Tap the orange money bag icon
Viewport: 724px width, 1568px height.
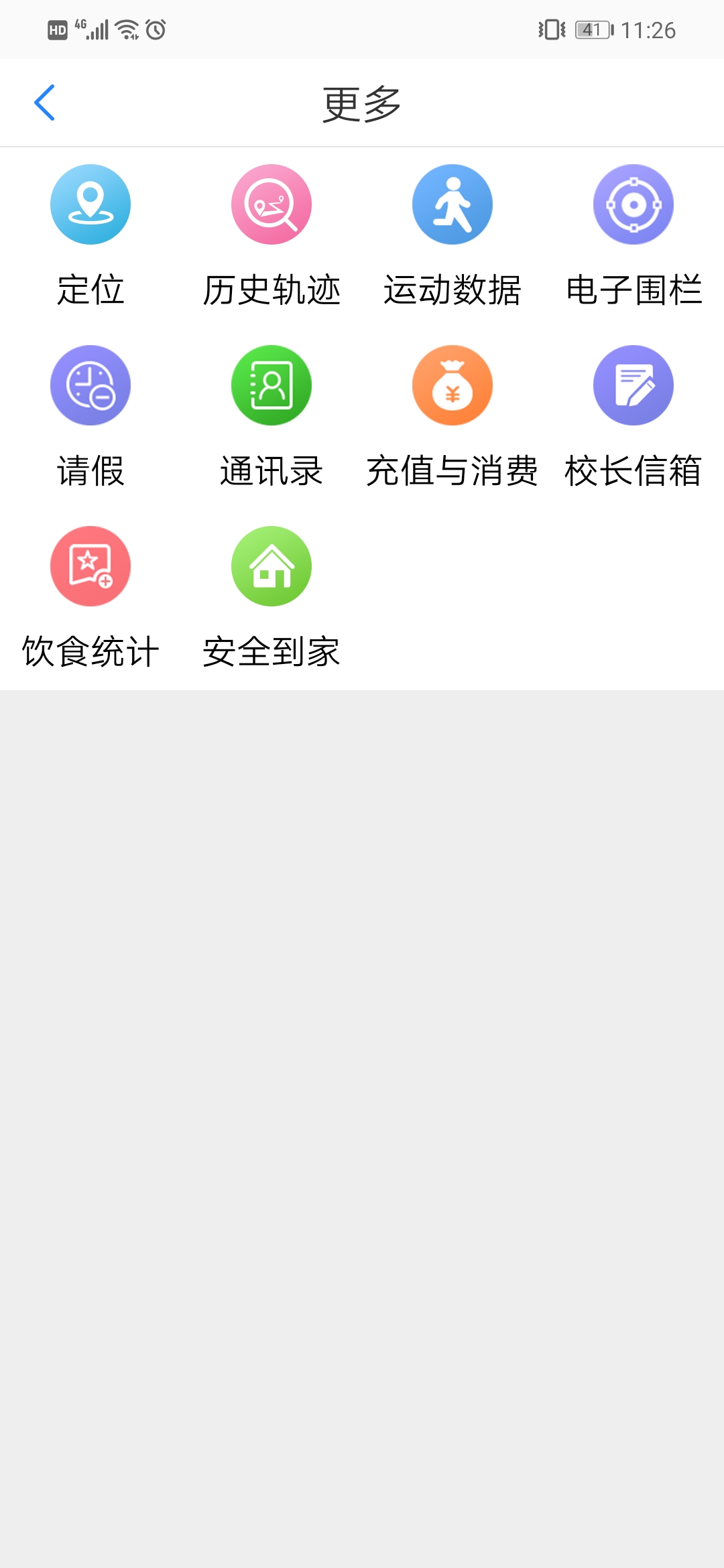(452, 385)
